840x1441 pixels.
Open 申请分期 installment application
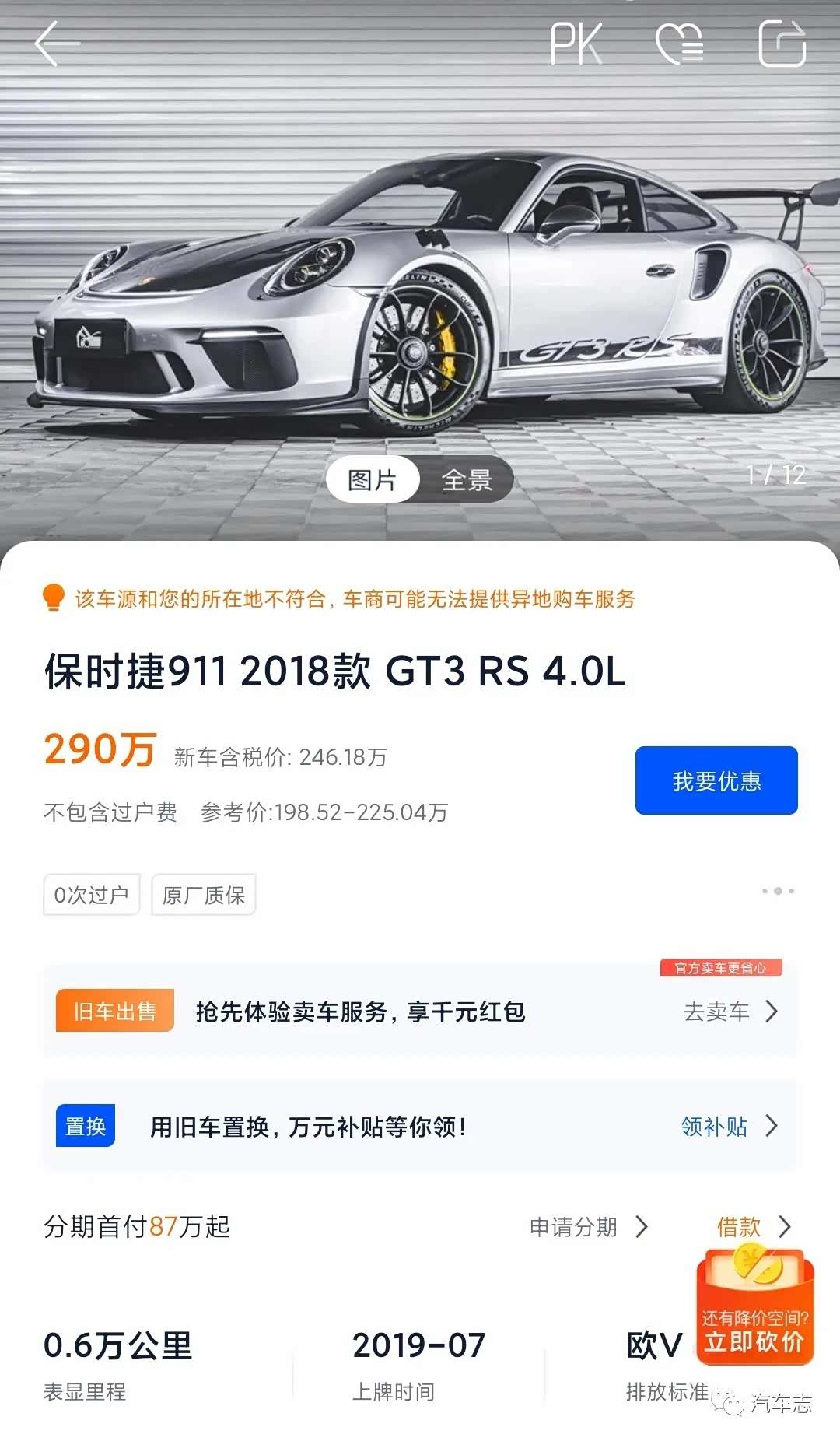[x=588, y=1227]
